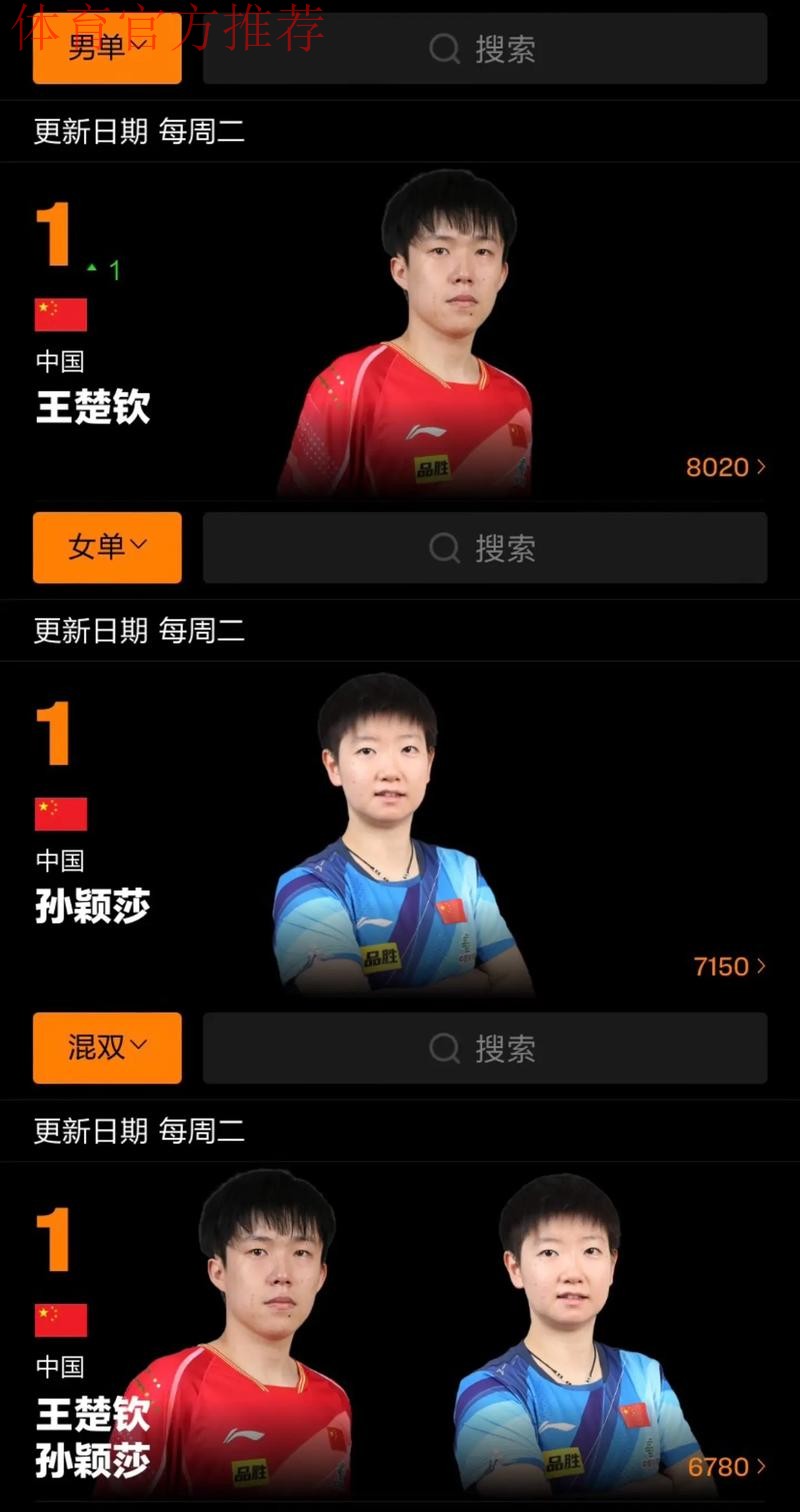Click 孙颖莎's player portrait photo

pyautogui.click(x=400, y=830)
